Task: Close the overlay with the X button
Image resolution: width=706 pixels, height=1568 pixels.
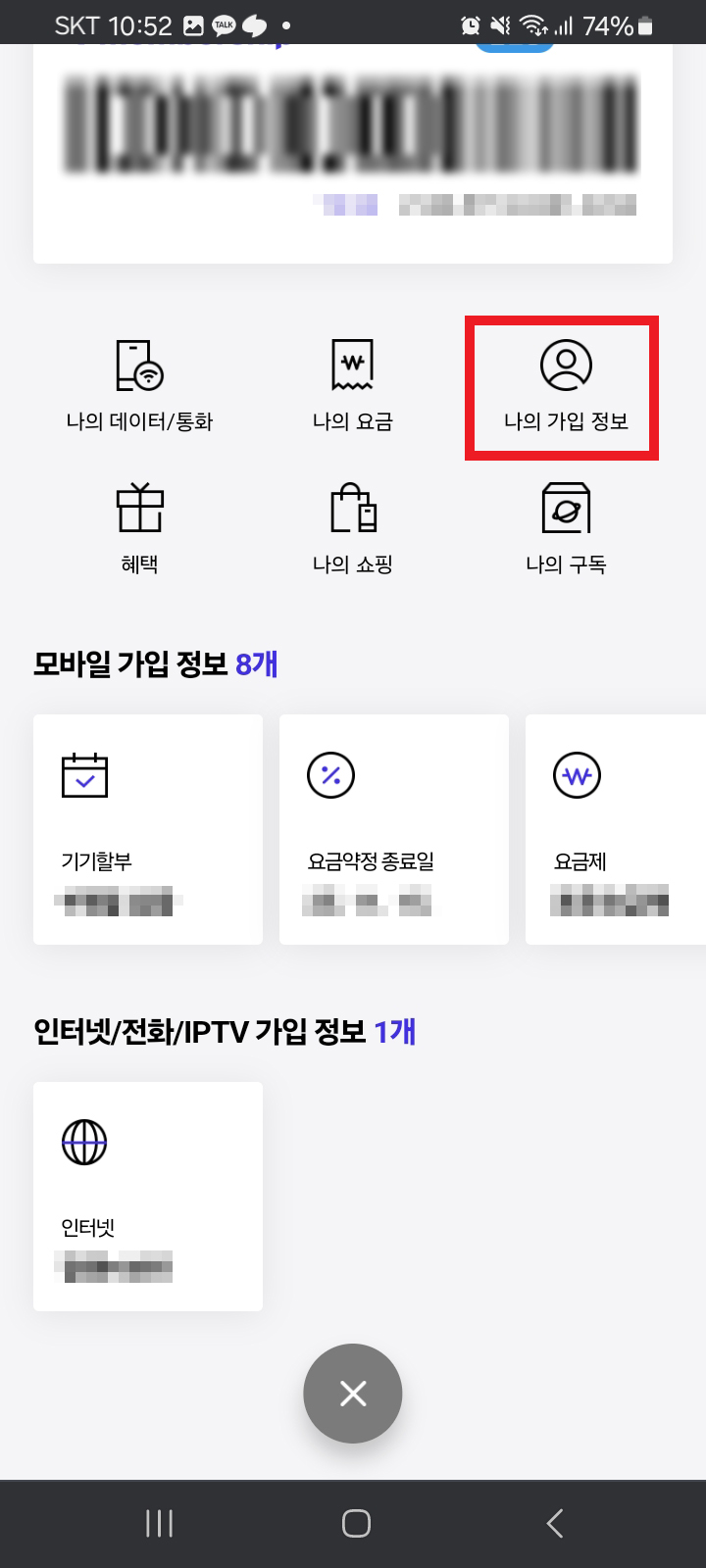Action: click(353, 1394)
